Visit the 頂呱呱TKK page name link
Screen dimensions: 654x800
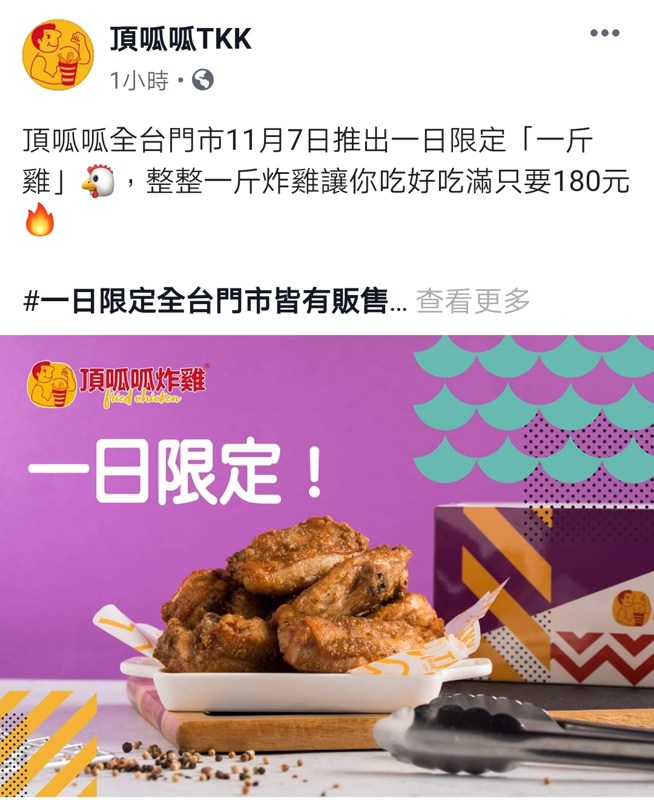pos(180,39)
